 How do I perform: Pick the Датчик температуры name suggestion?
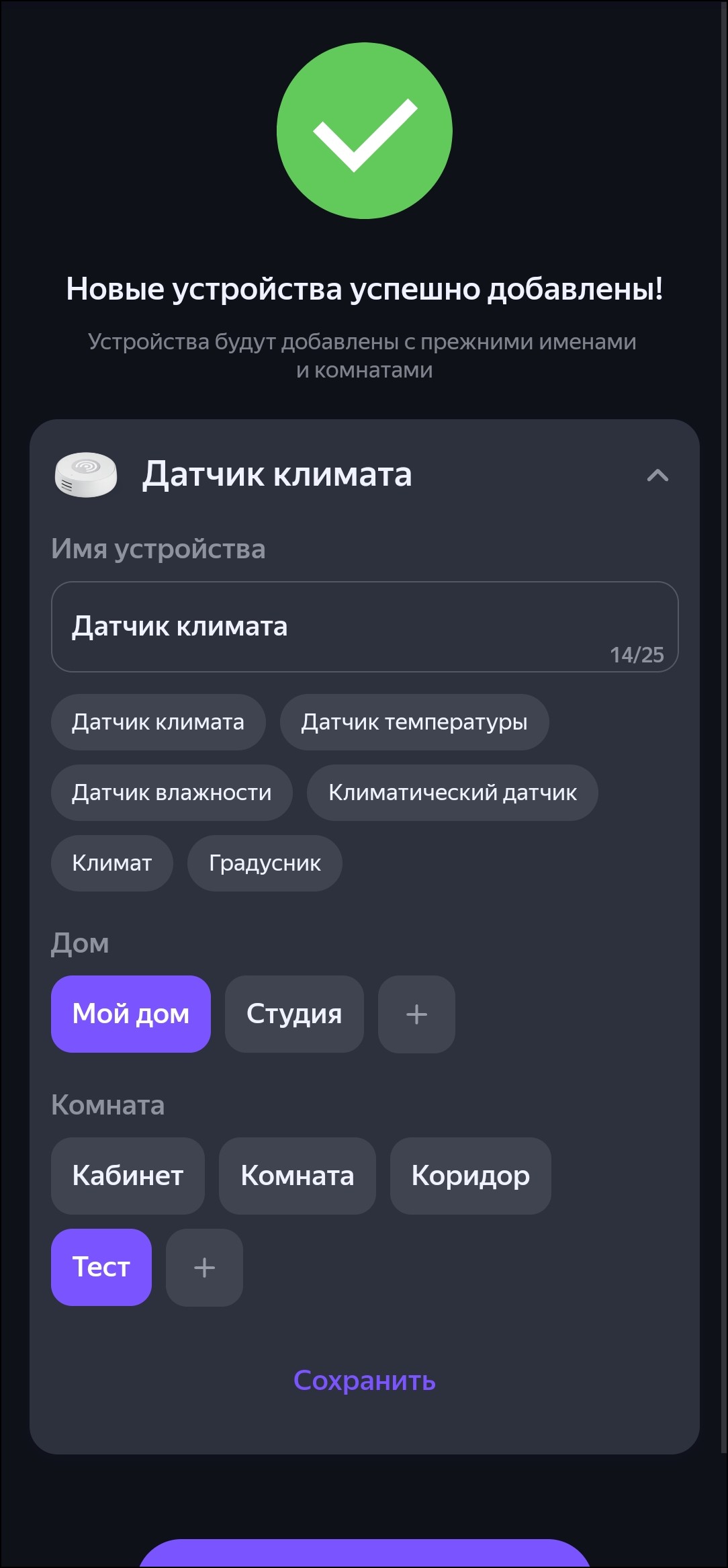point(414,722)
